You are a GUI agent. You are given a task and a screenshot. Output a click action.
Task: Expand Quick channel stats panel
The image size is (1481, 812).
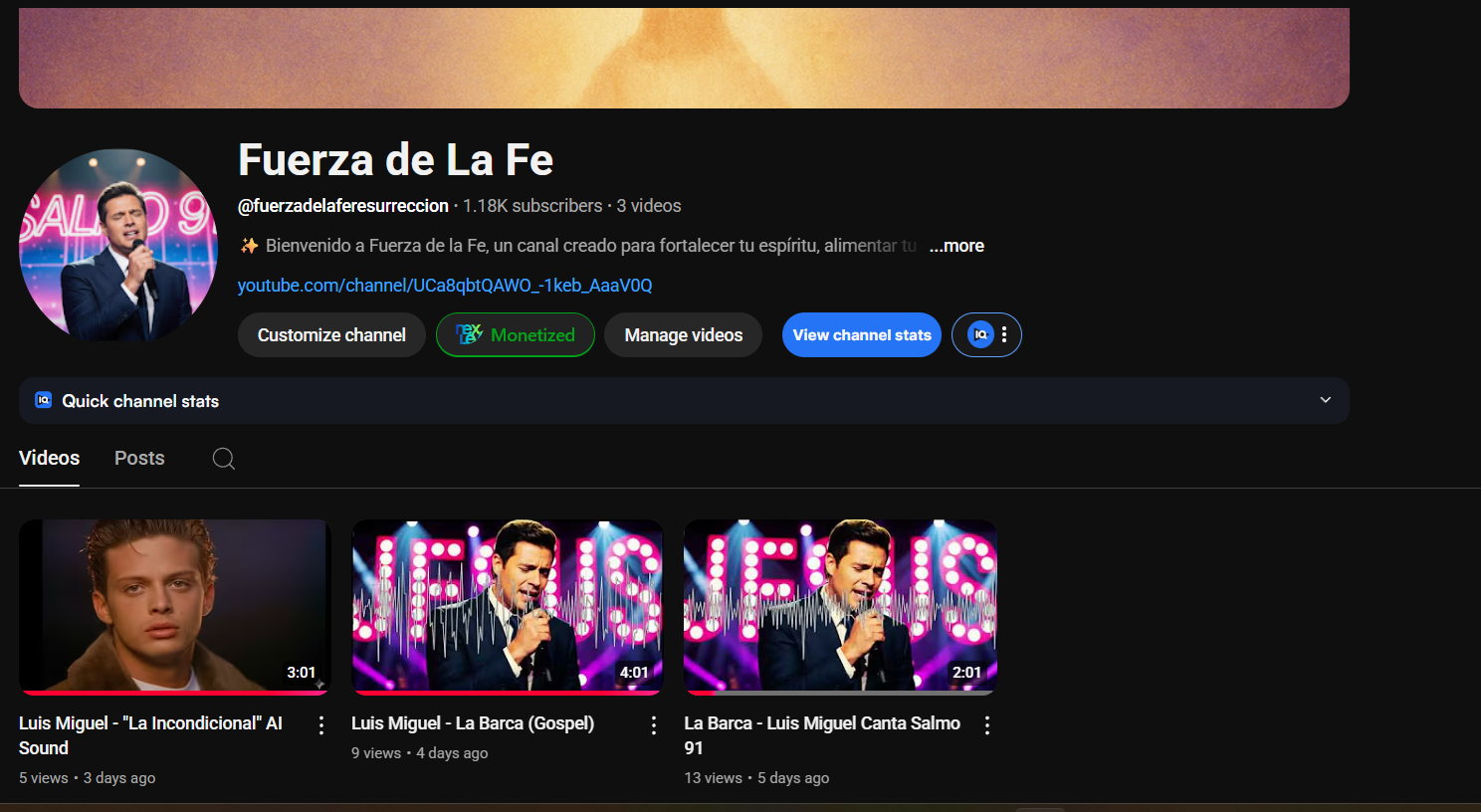pyautogui.click(x=1325, y=400)
